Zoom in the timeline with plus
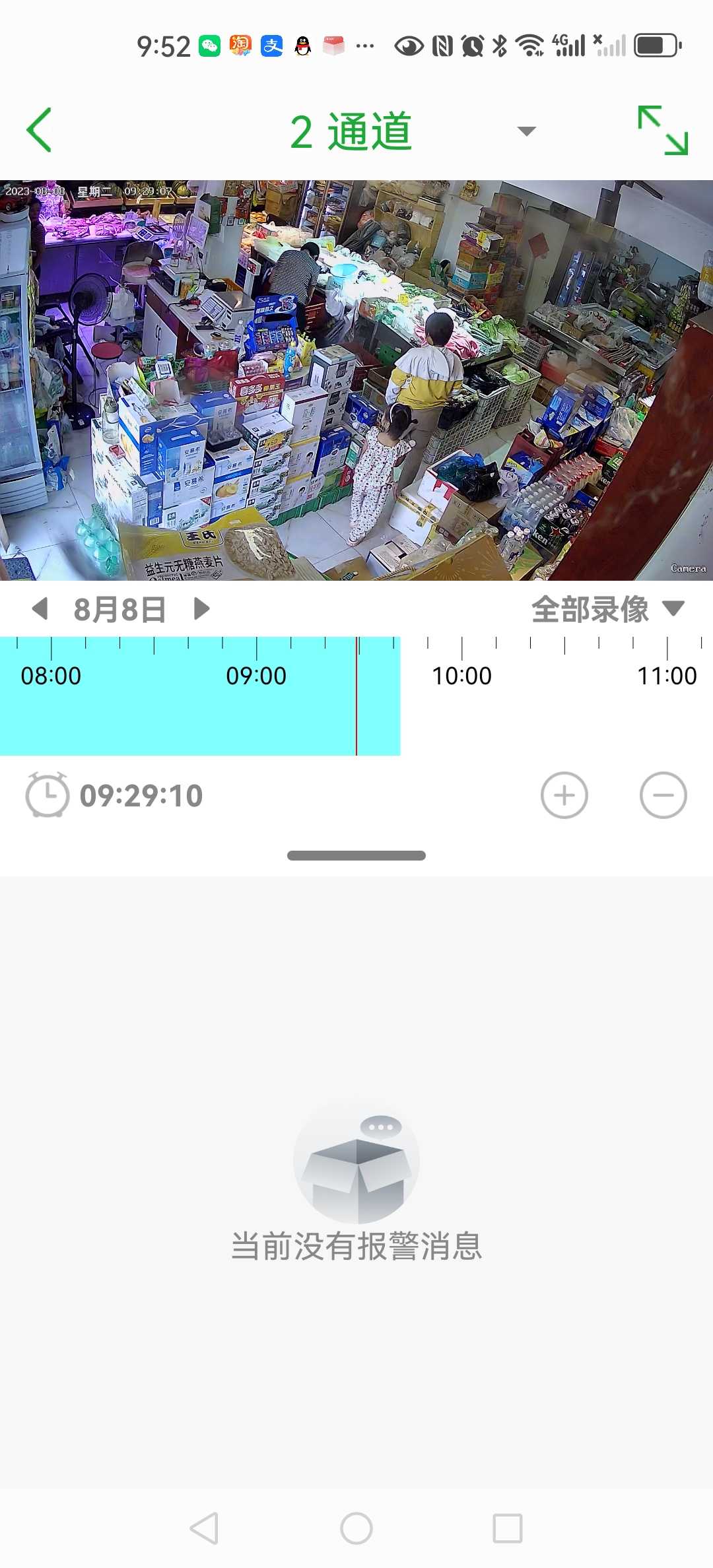The image size is (713, 1568). pyautogui.click(x=564, y=795)
